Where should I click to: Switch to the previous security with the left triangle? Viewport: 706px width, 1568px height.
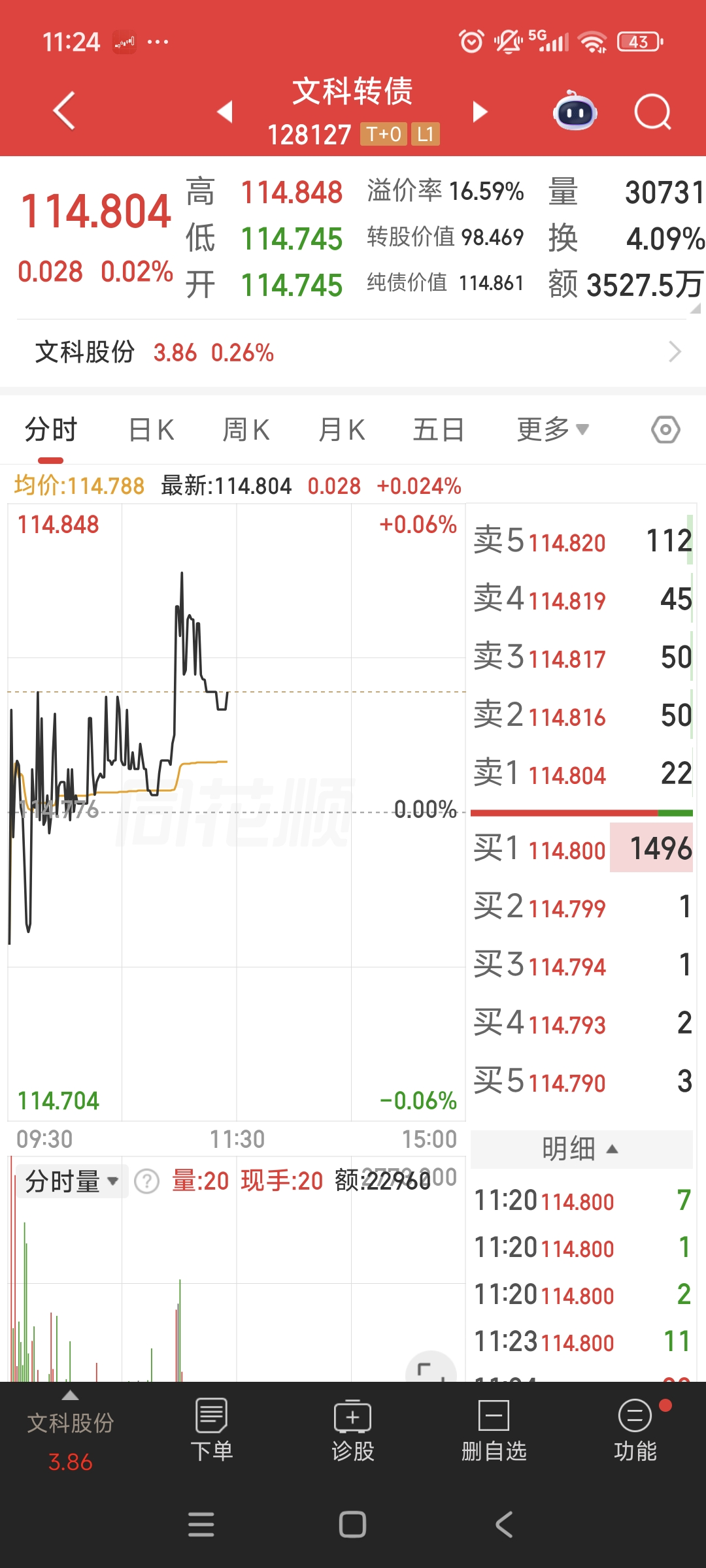click(x=226, y=112)
